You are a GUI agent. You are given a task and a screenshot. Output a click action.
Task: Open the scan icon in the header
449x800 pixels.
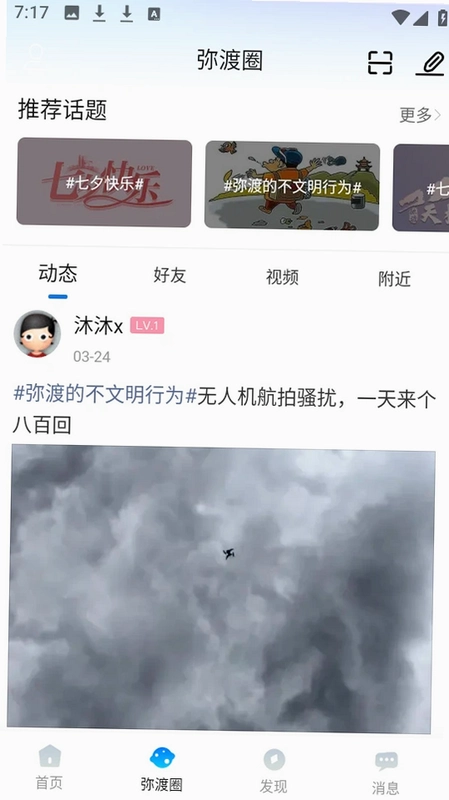pos(380,63)
